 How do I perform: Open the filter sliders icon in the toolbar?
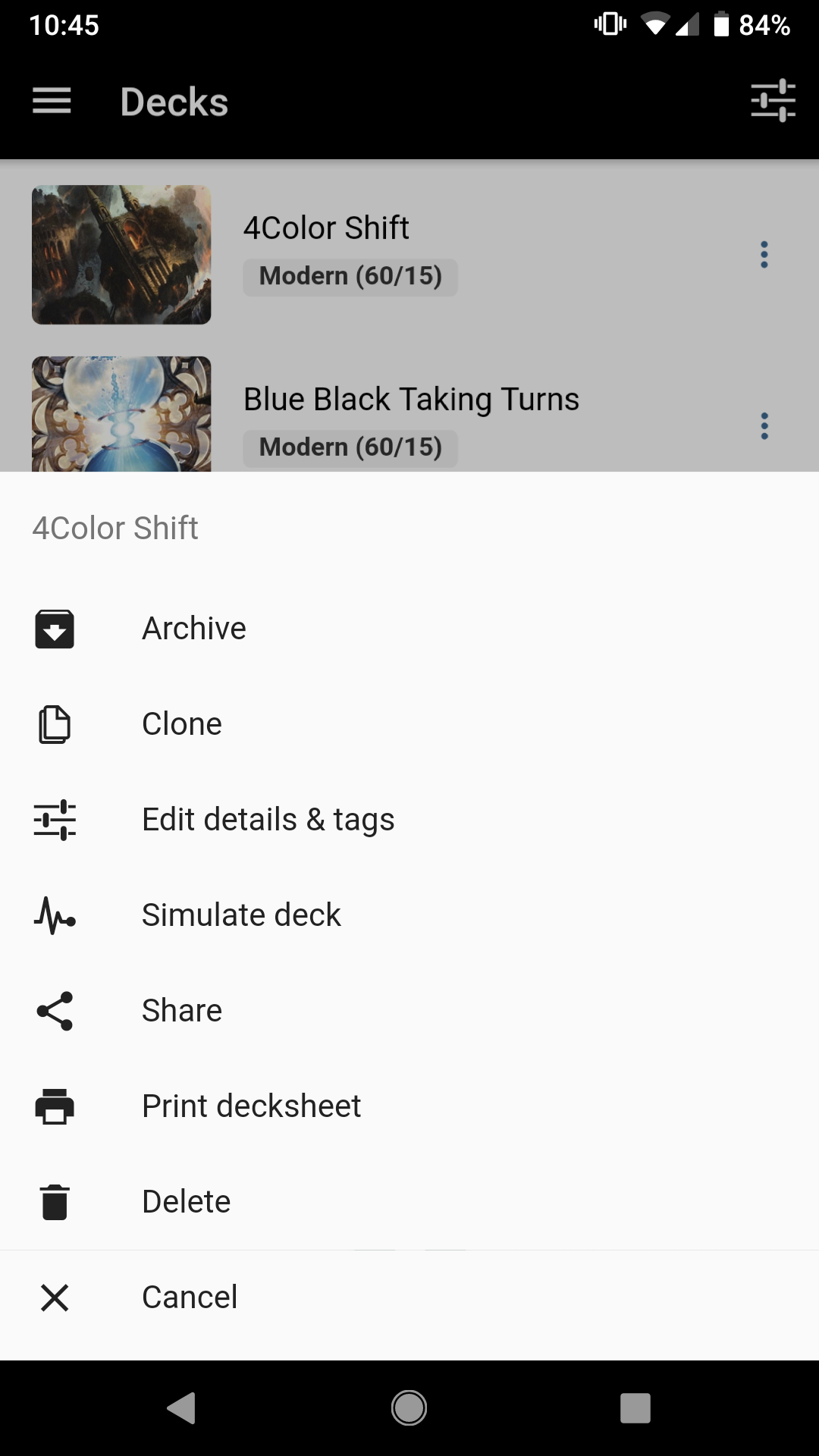pyautogui.click(x=771, y=101)
